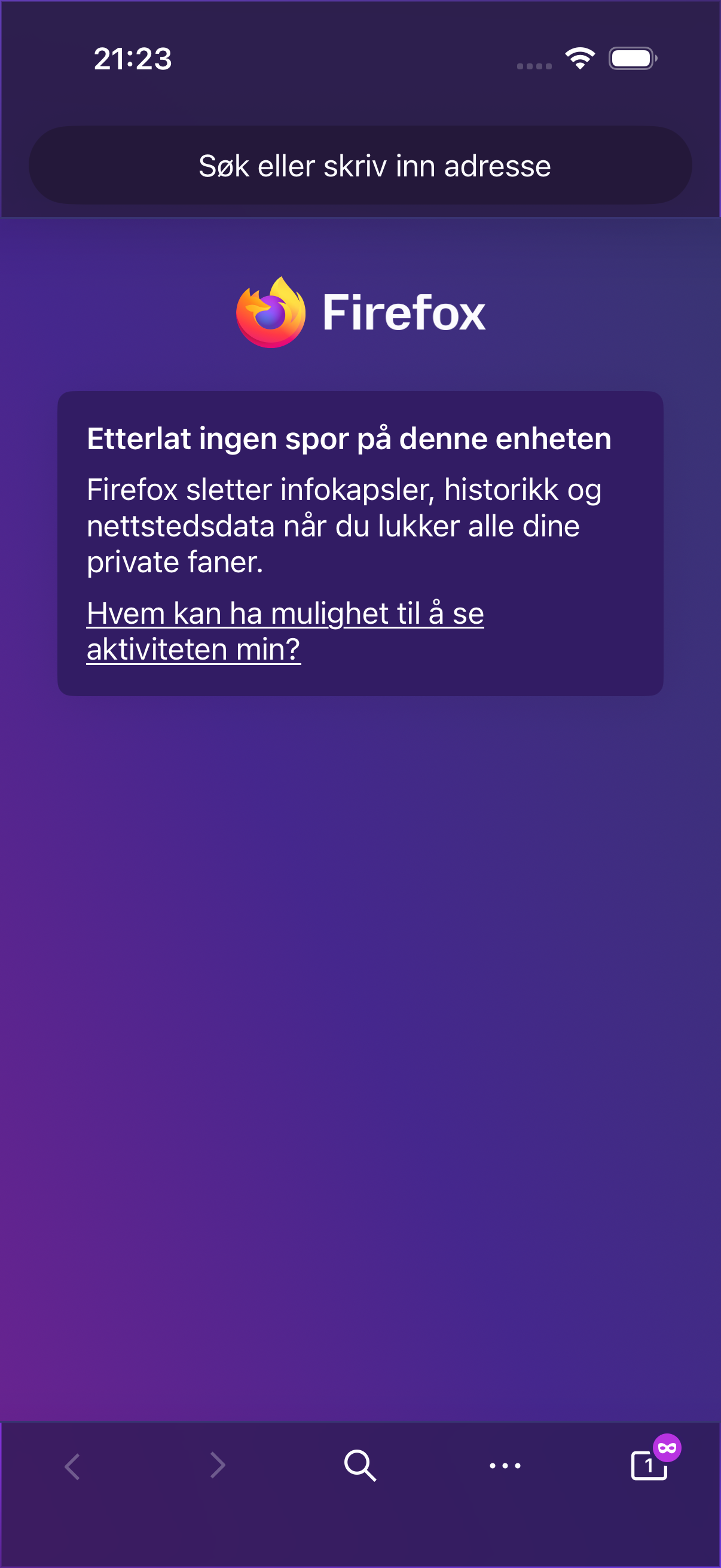The width and height of the screenshot is (721, 1568).
Task: Open 'Hvem kan ha mulighet til å se aktiviteten min?' link
Action: click(285, 632)
